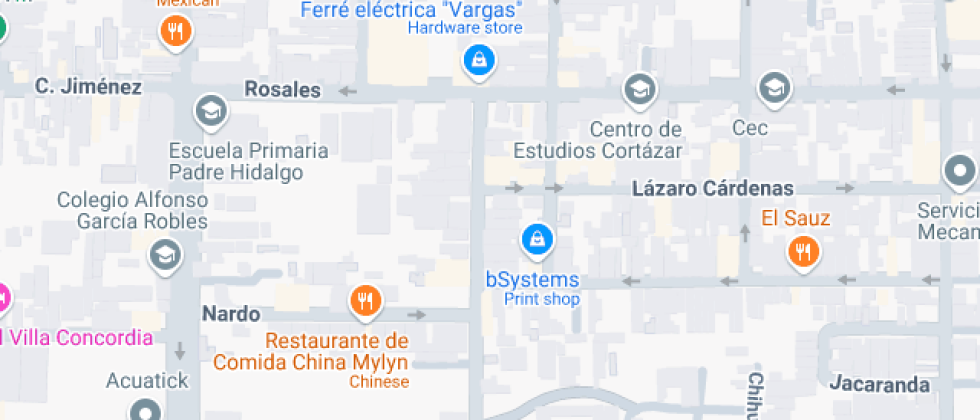Open the El Sauz restaurant pin
Screen dimensions: 980x420
tap(802, 251)
